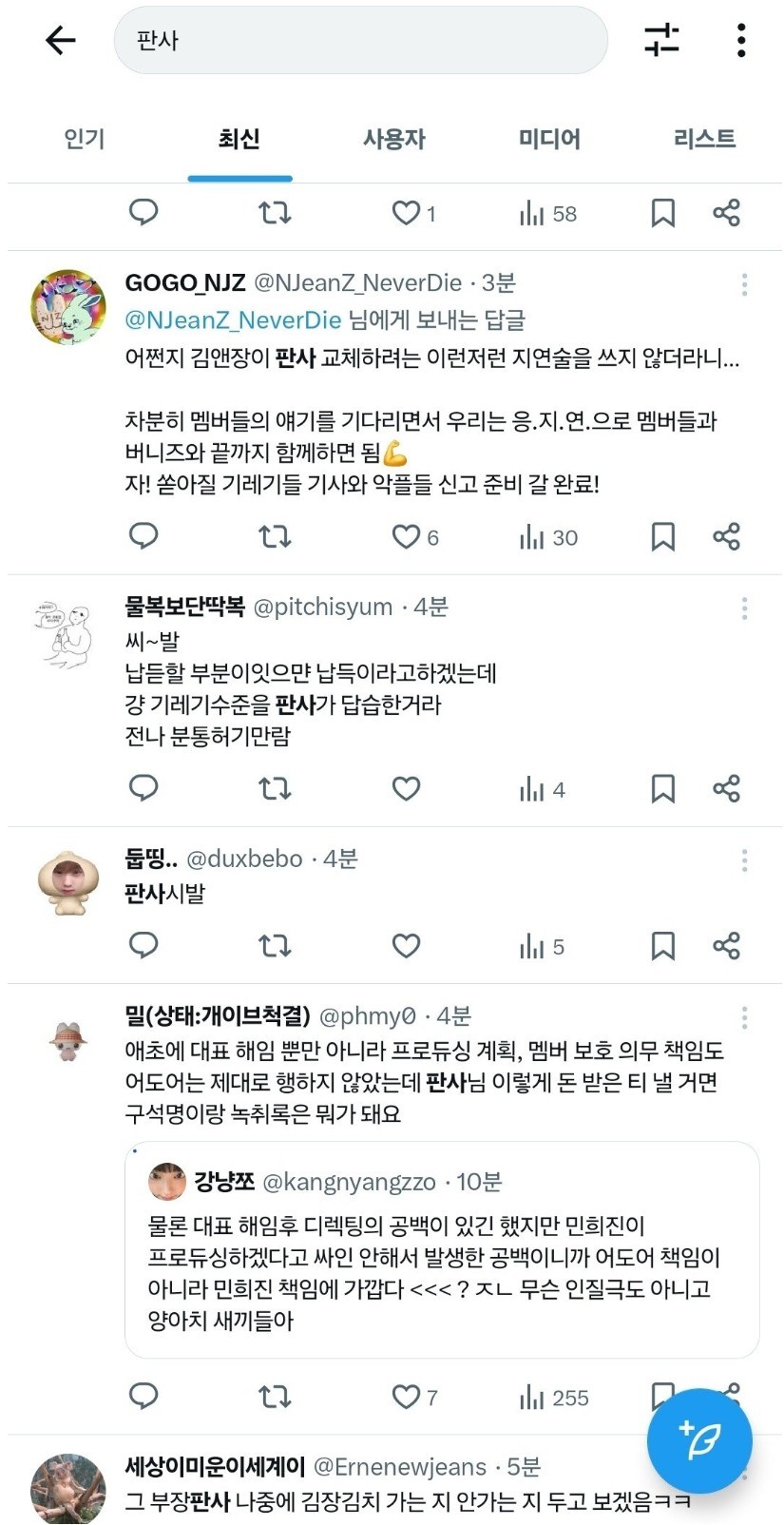Open more options for the 둡띵.. post
The image size is (784, 1525).
(x=744, y=860)
